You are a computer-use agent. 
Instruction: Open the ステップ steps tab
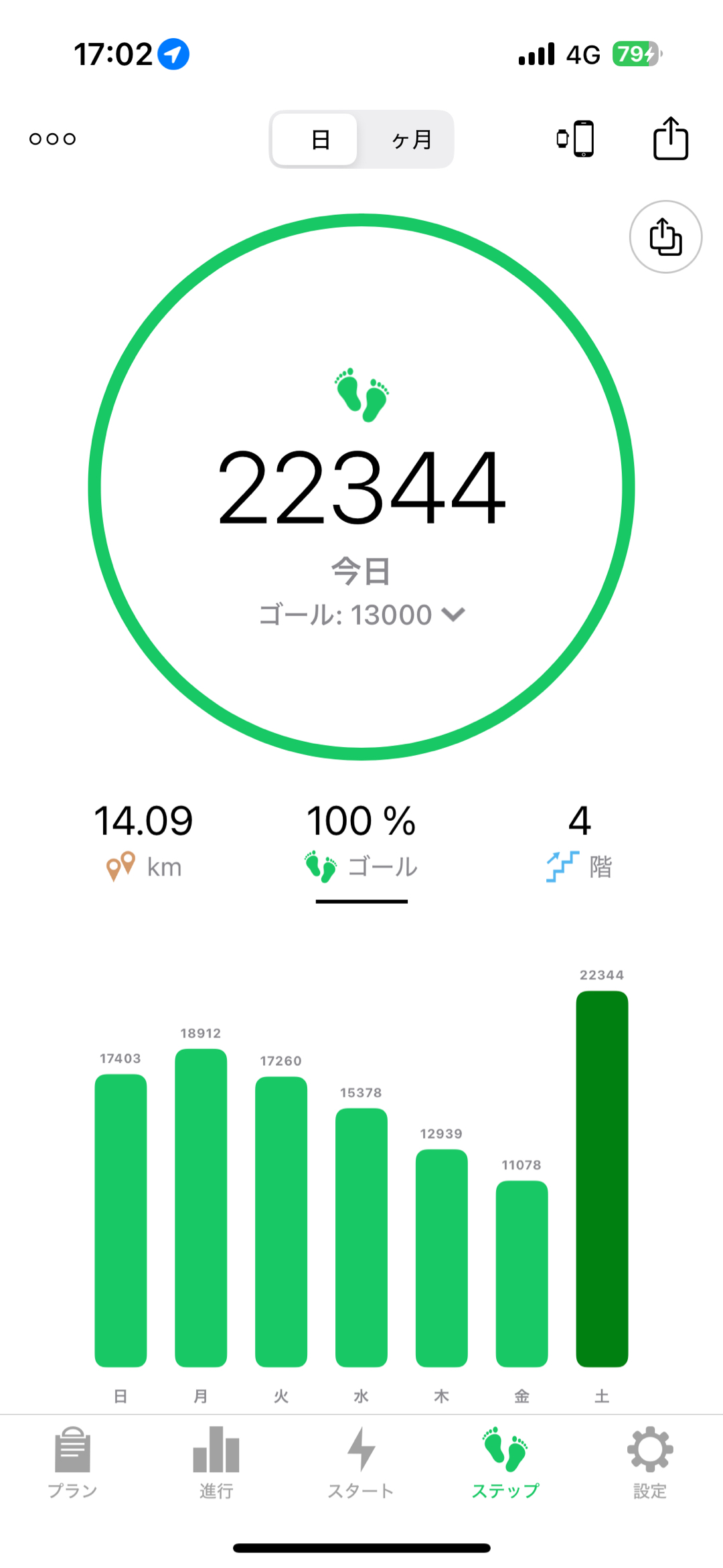(505, 1462)
